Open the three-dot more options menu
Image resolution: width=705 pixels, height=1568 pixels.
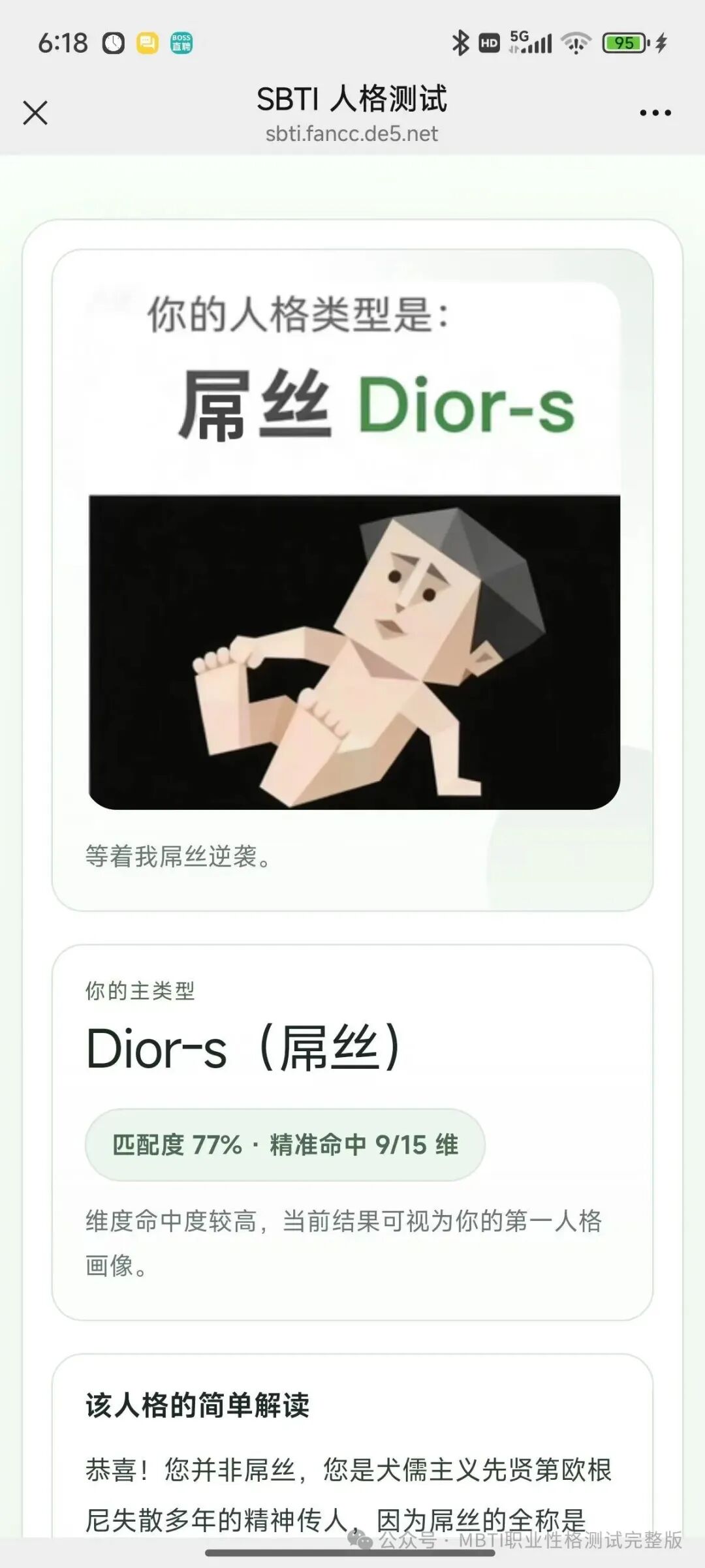pos(656,113)
